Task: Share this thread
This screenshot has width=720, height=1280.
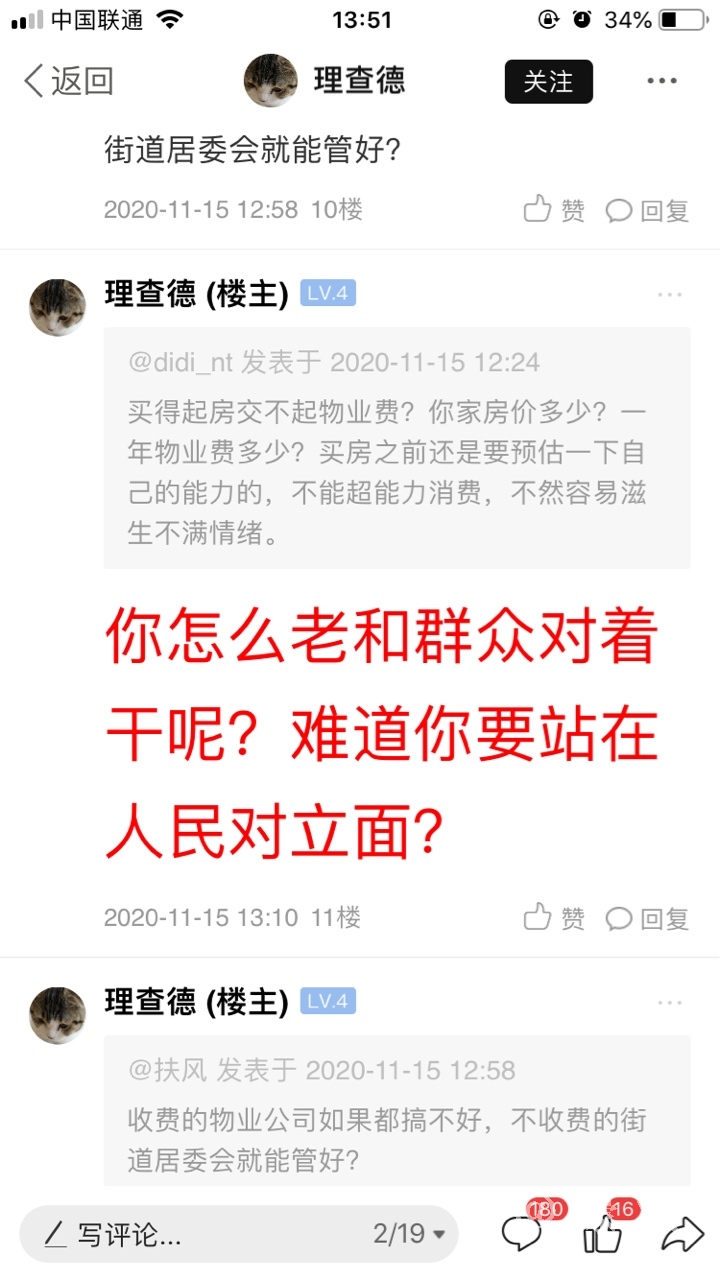Action: [682, 1234]
